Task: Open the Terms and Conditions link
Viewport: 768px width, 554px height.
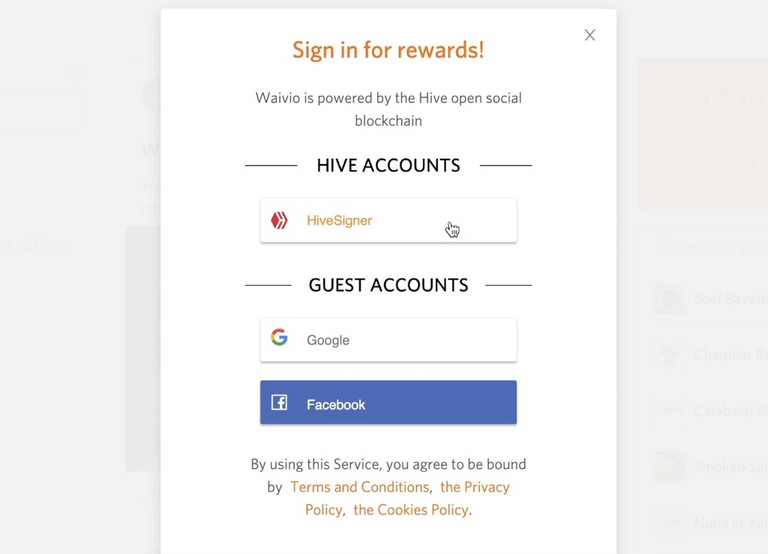Action: pos(359,487)
